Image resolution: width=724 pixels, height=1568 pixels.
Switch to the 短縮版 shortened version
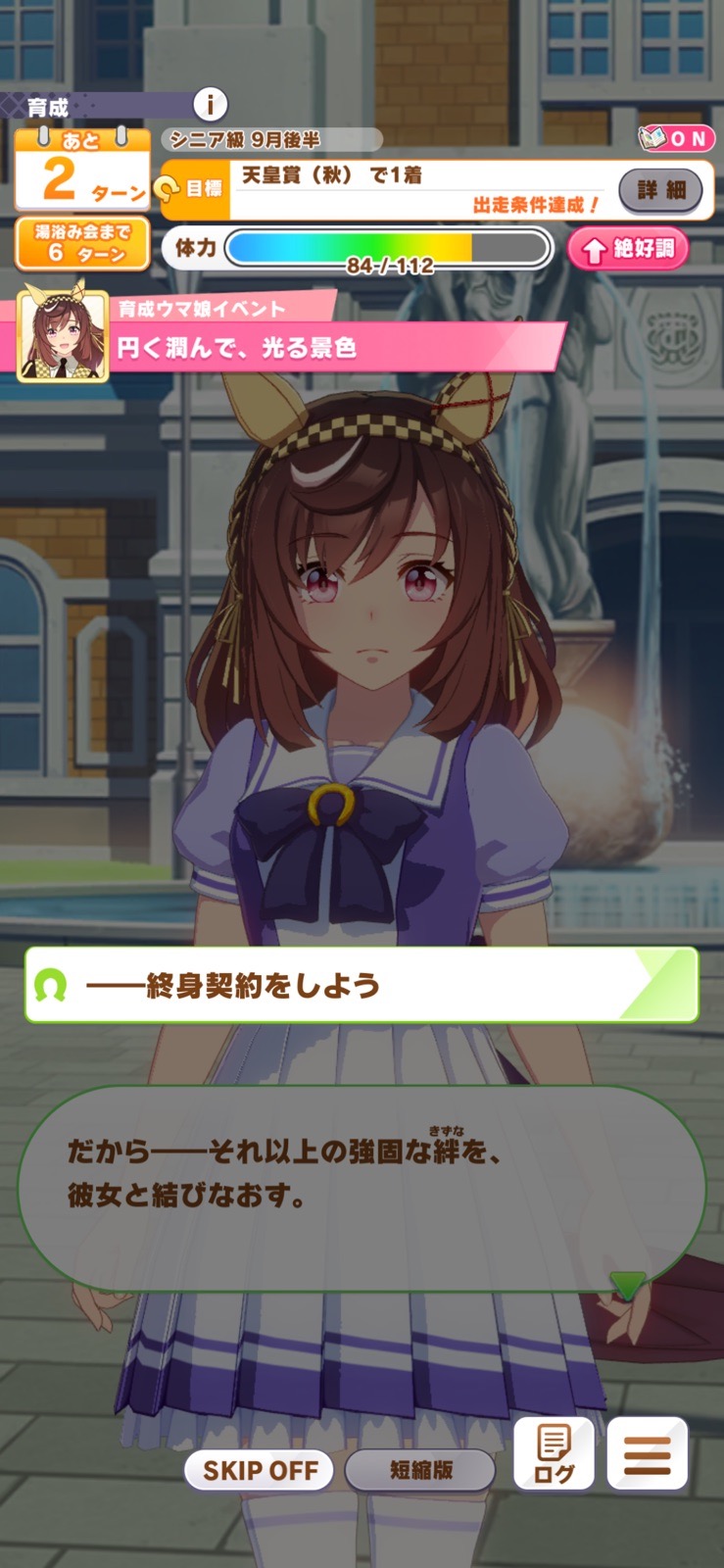point(420,1470)
